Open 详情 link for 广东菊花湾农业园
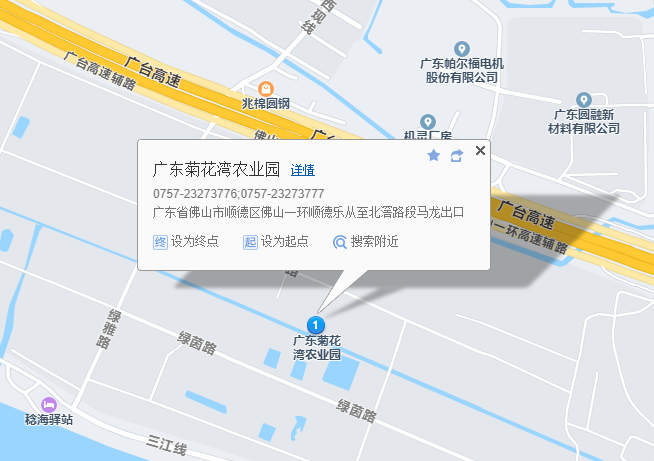 pyautogui.click(x=302, y=170)
